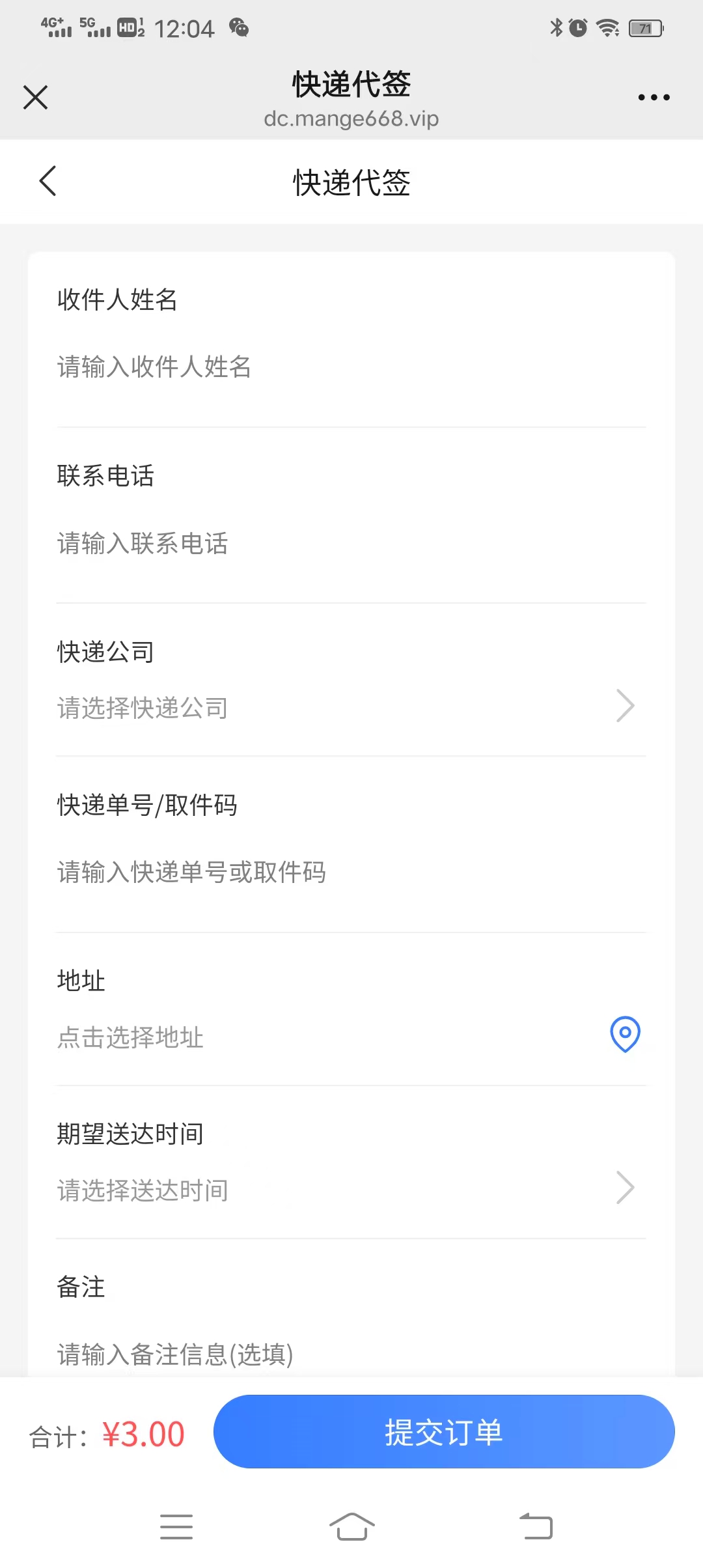Focus the 联系电话 input field

(351, 544)
